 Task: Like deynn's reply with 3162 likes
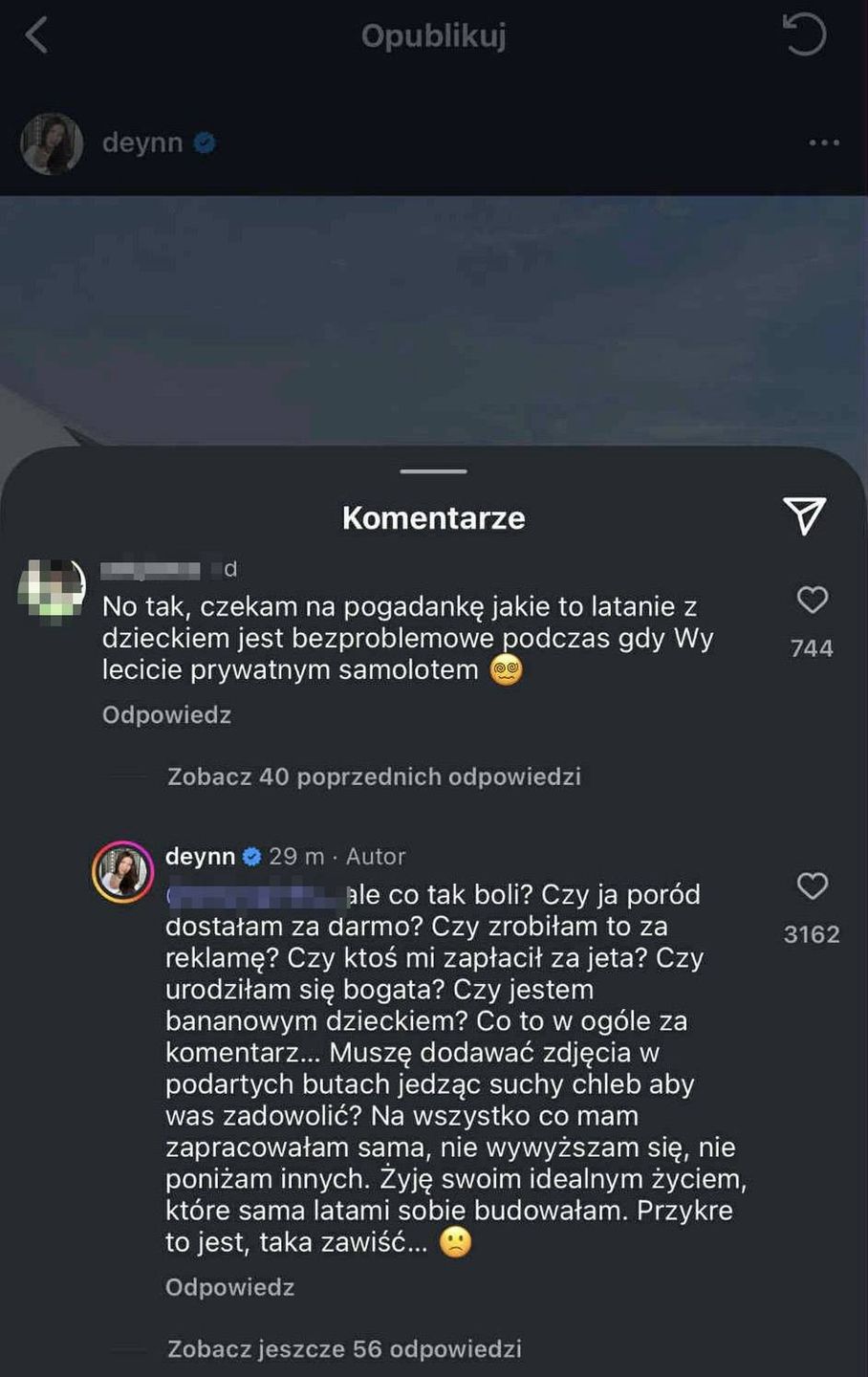coord(812,886)
